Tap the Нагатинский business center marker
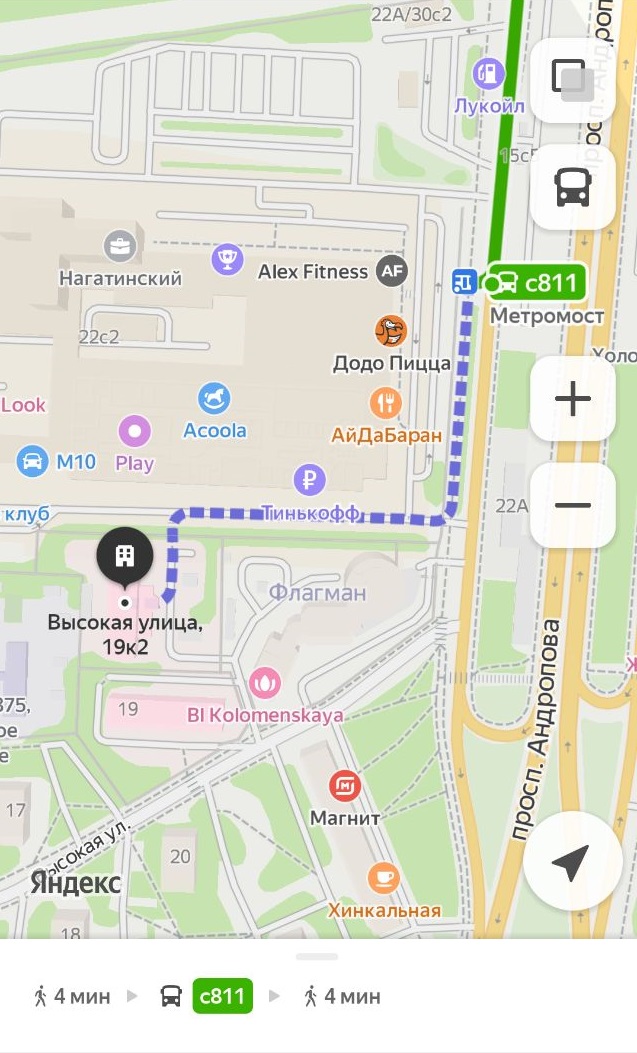The width and height of the screenshot is (637, 1053). (x=120, y=246)
